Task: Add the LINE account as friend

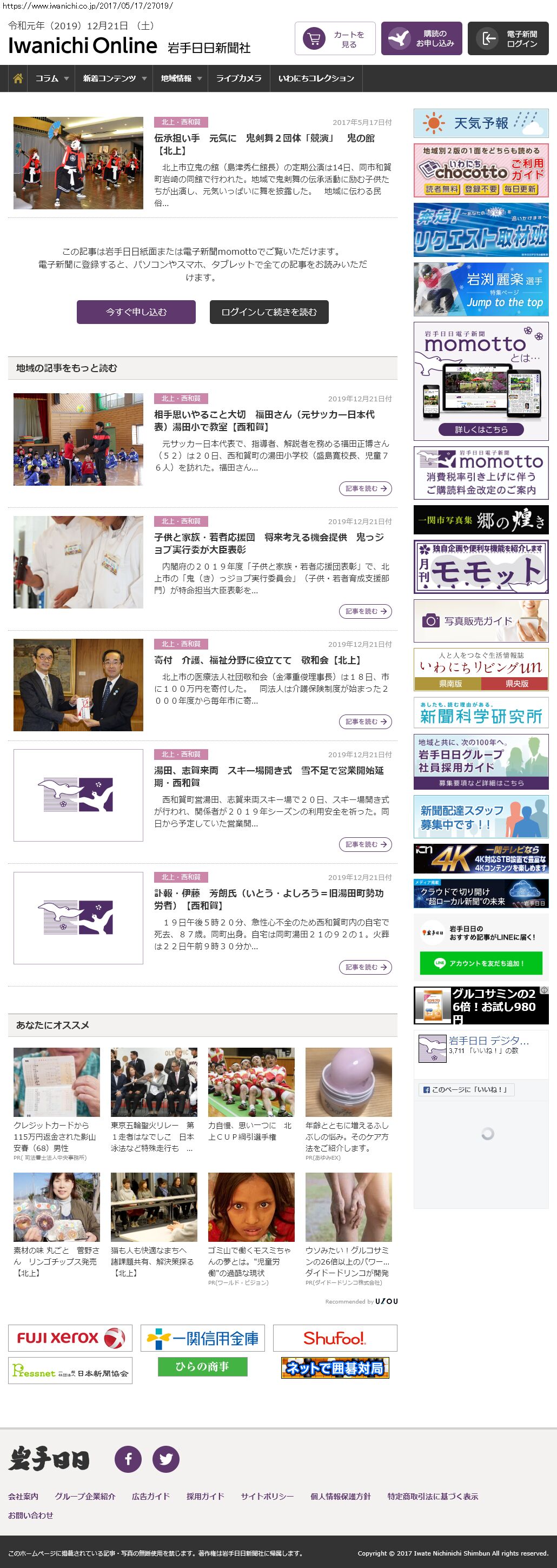Action: click(481, 963)
